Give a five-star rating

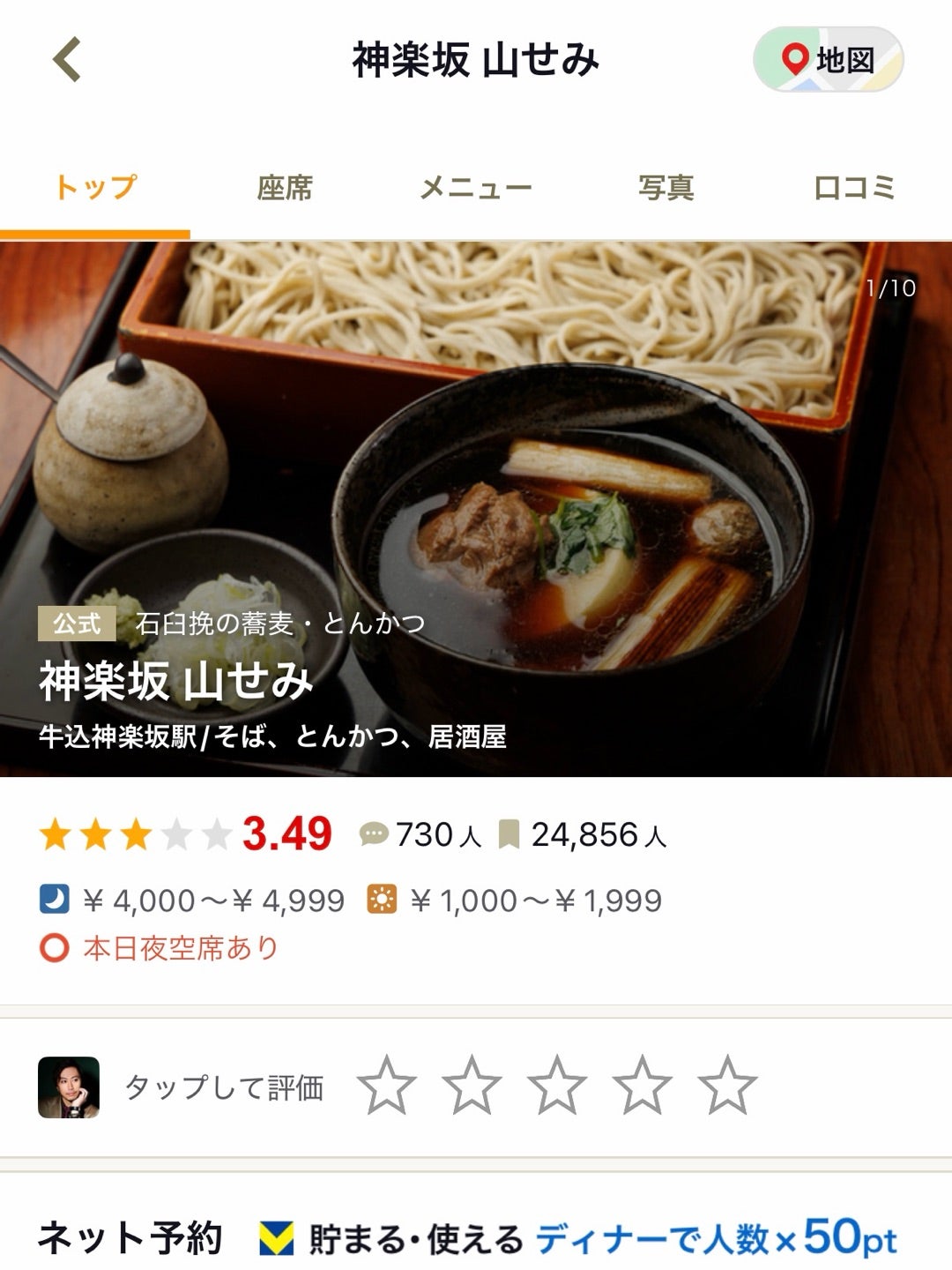[727, 1087]
